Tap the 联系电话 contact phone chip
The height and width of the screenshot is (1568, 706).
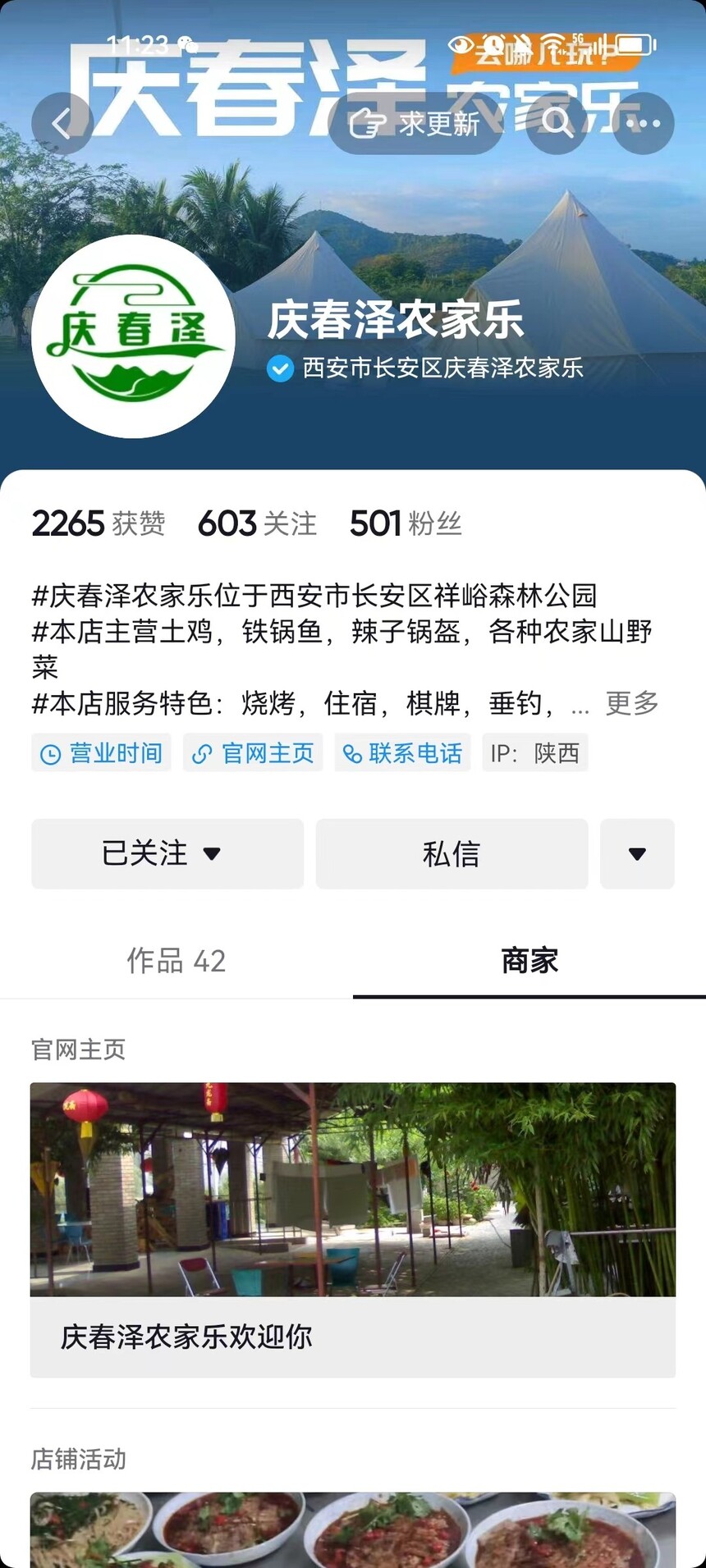click(402, 753)
